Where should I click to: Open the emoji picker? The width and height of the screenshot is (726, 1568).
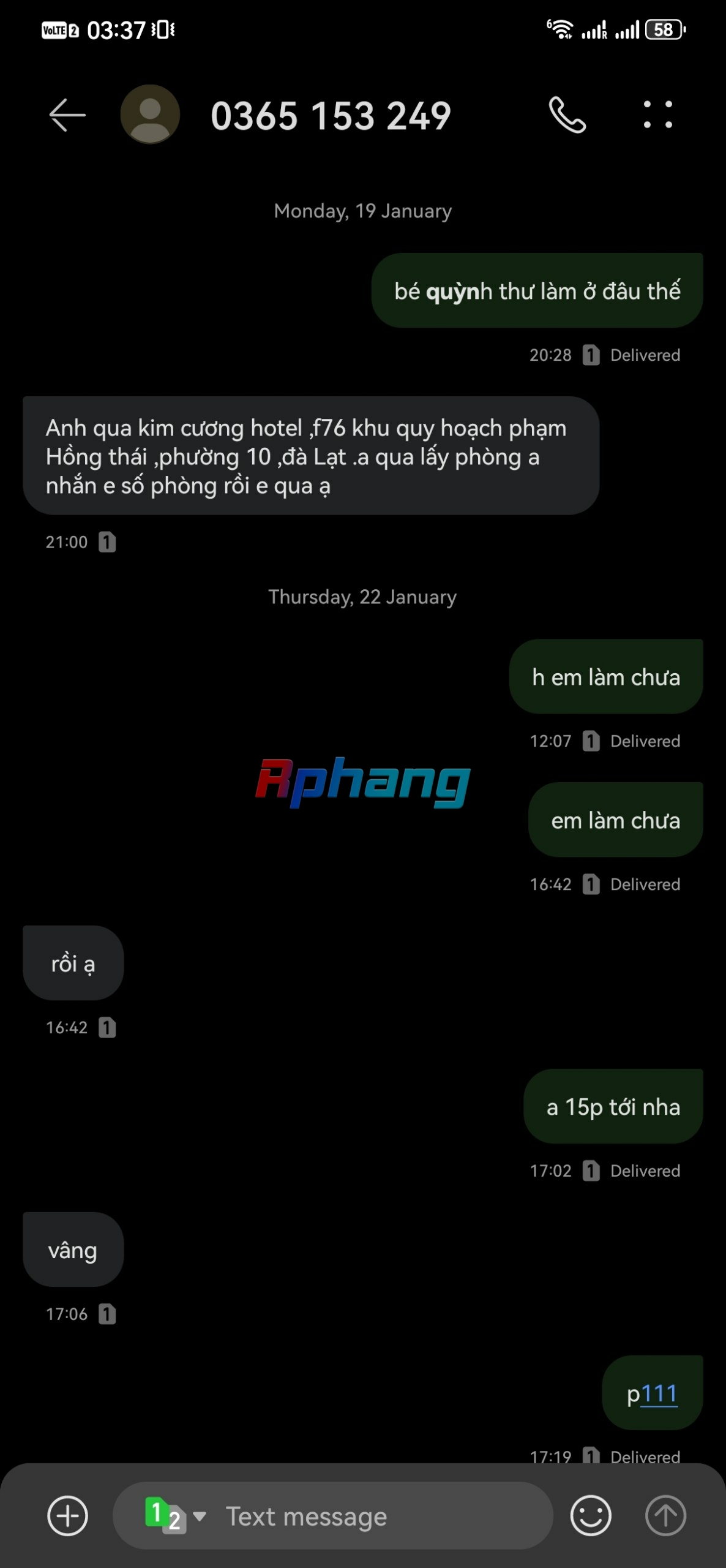(591, 1516)
